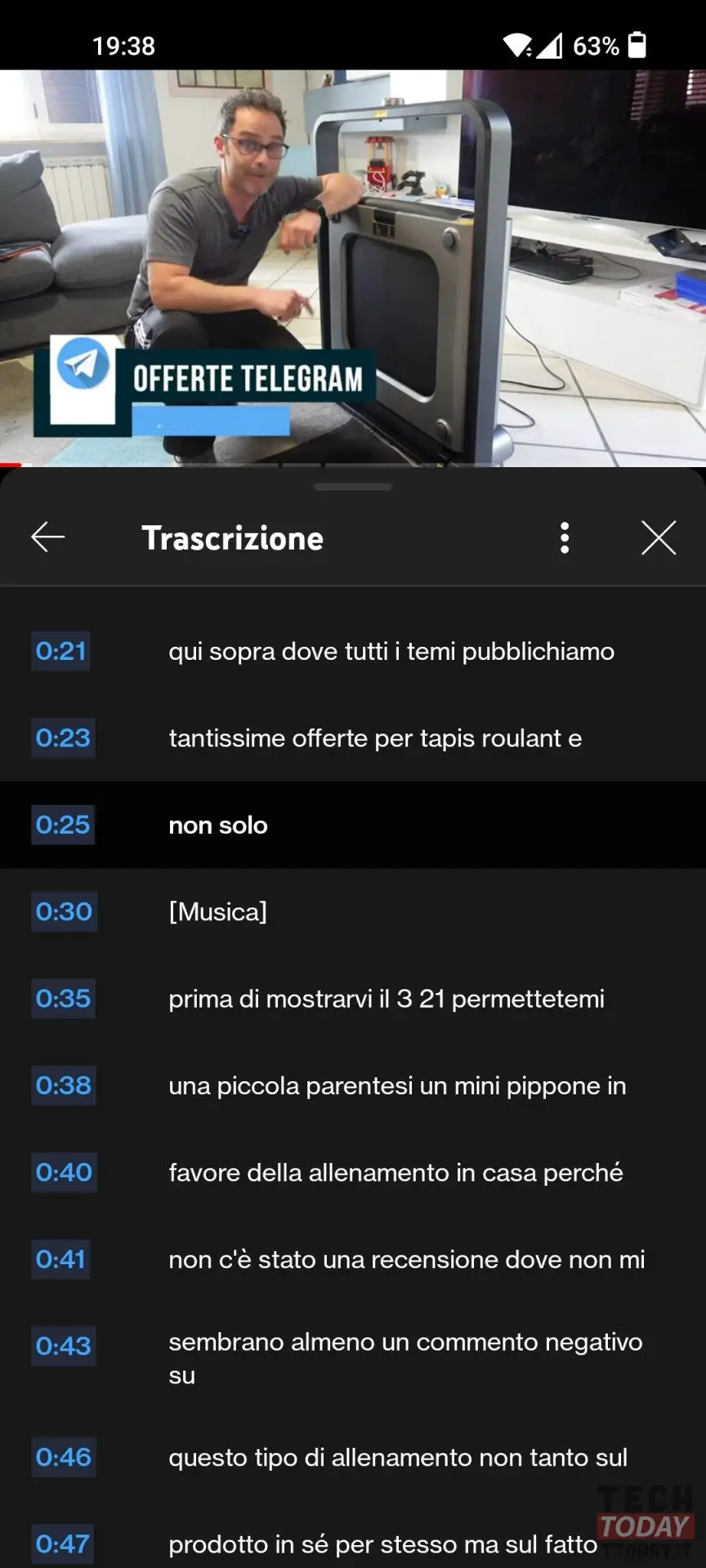This screenshot has height=1568, width=706.
Task: Select the line 'questo tipo di allenamento'
Action: coord(397,1457)
